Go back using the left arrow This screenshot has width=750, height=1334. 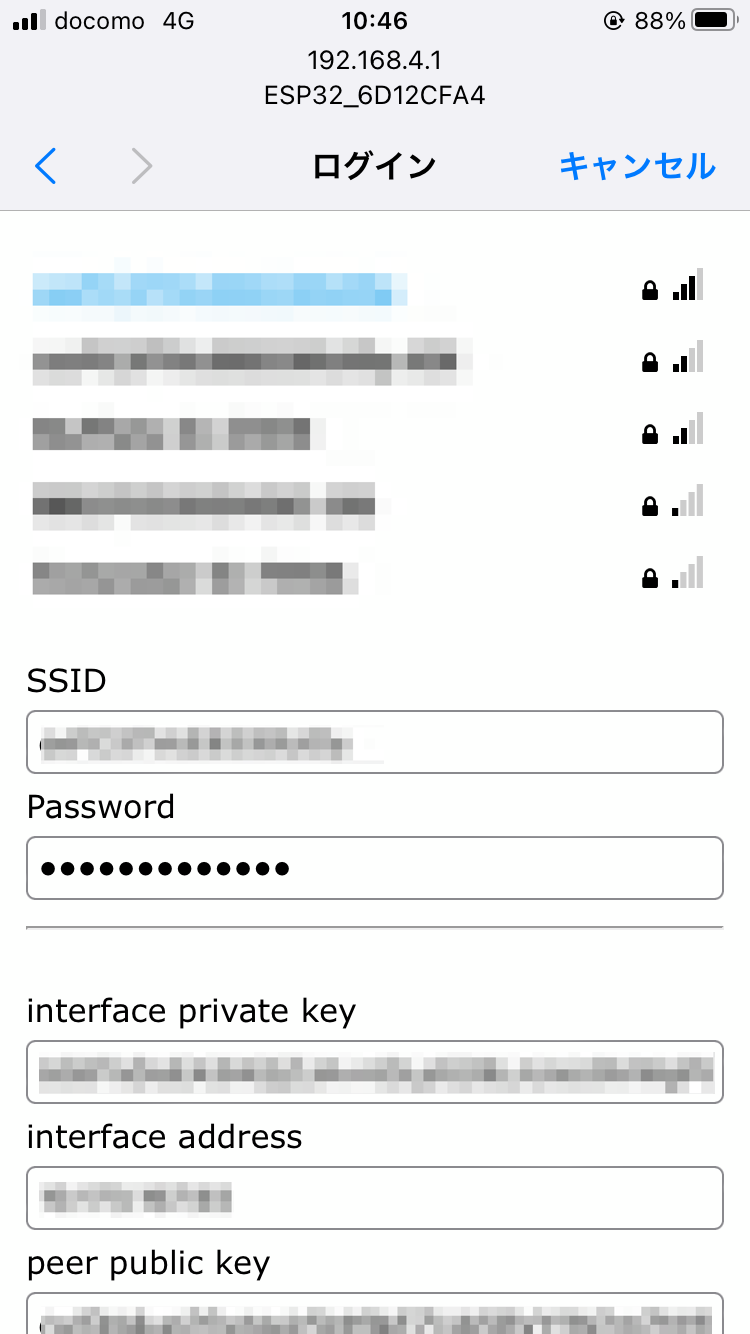tap(46, 166)
